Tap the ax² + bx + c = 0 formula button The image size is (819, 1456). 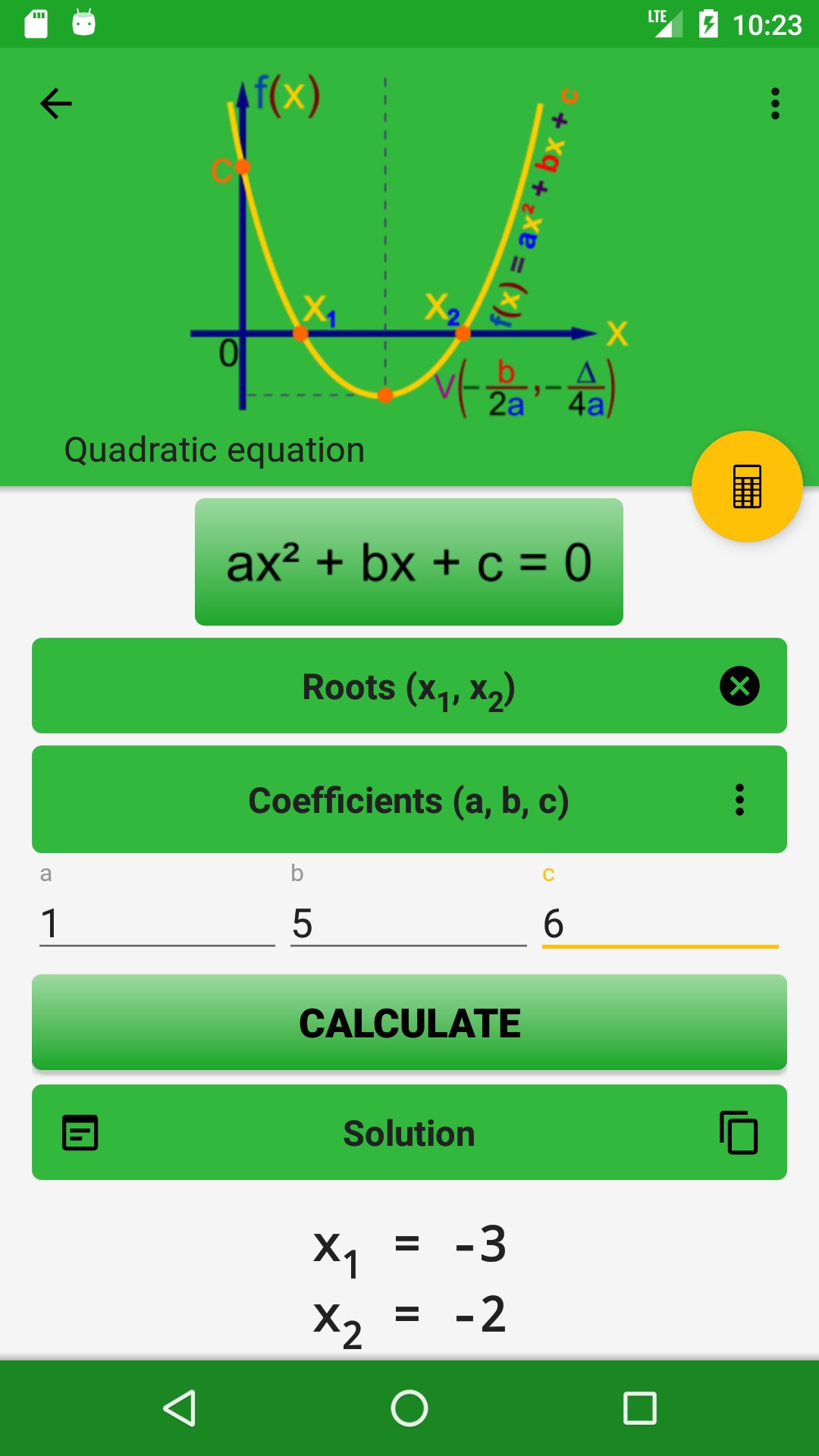pyautogui.click(x=409, y=562)
